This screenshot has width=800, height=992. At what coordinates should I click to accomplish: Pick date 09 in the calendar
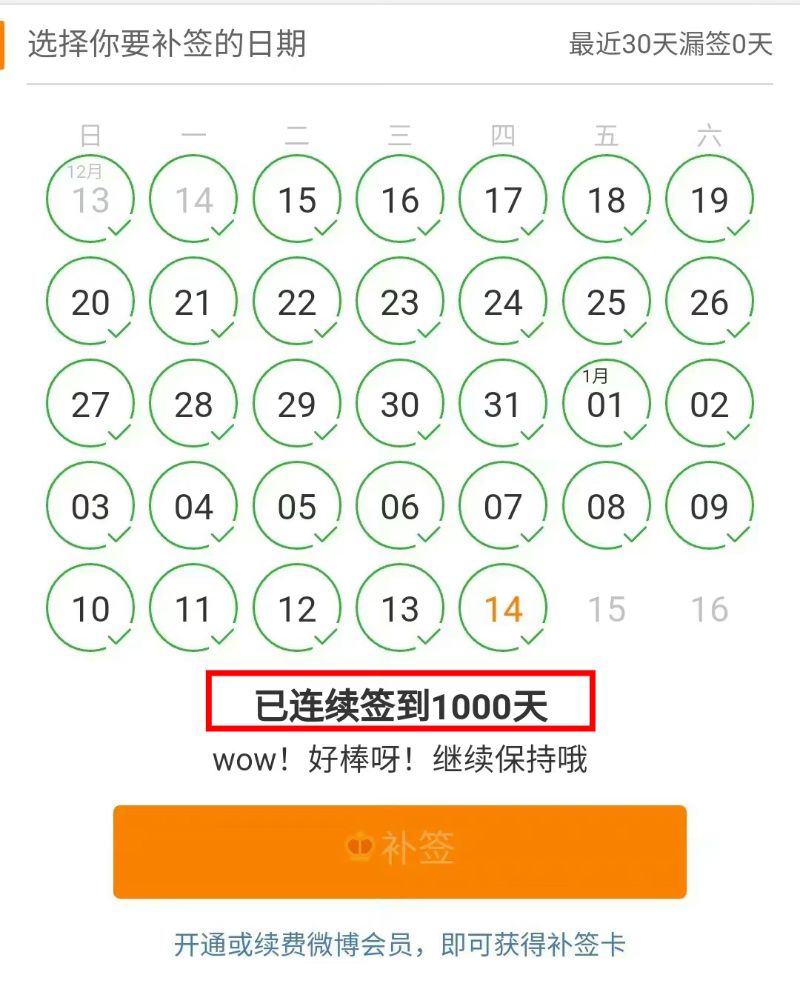tap(709, 507)
